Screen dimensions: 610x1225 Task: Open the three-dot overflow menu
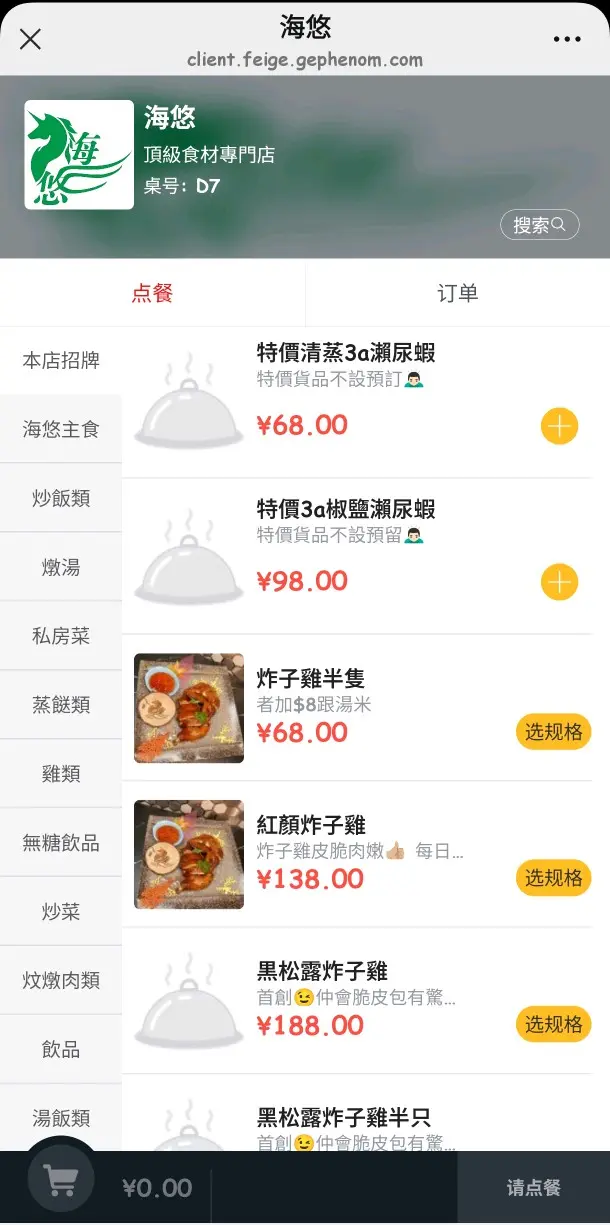coord(566,39)
